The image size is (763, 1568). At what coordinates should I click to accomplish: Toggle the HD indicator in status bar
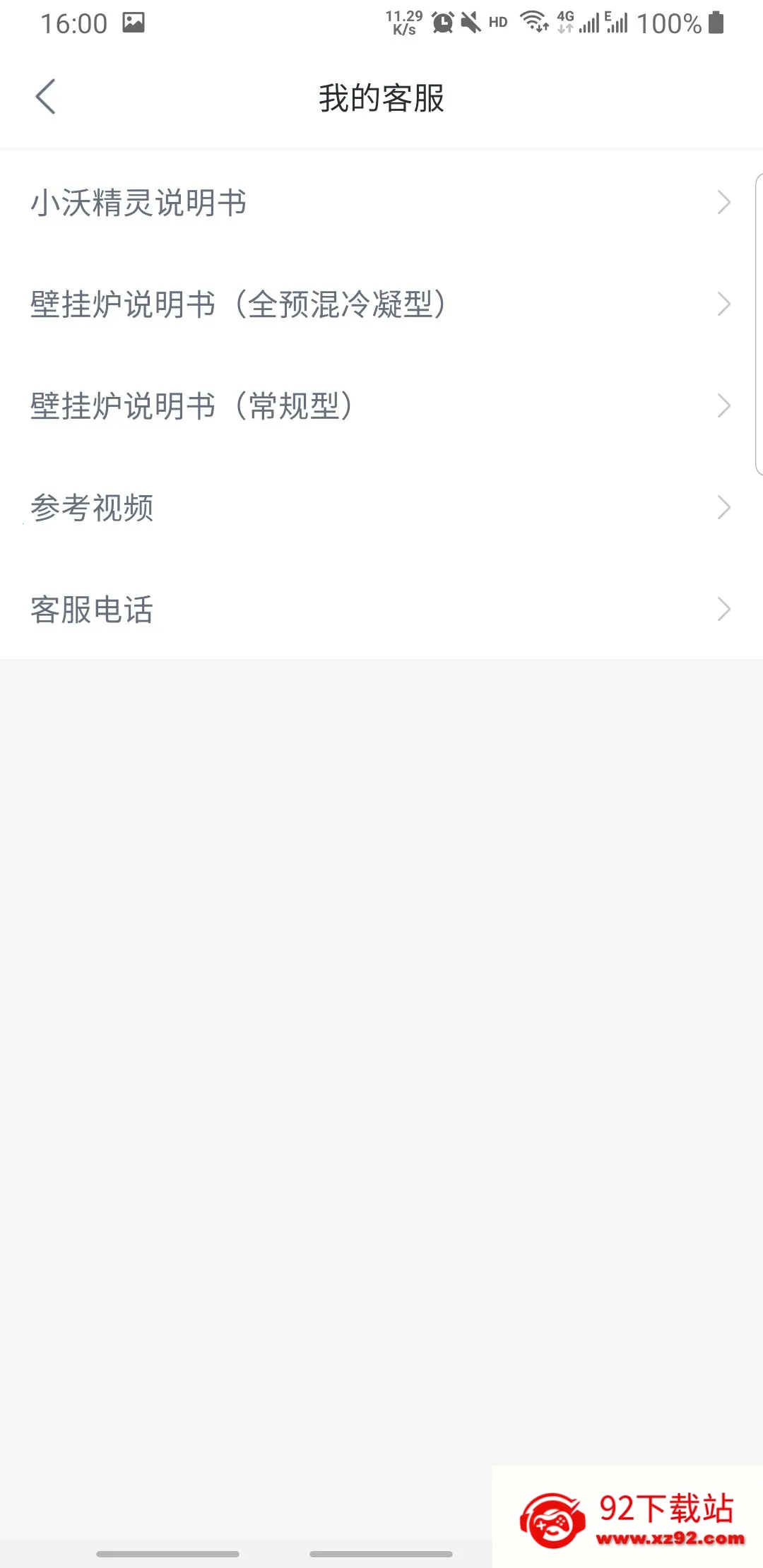[x=499, y=22]
